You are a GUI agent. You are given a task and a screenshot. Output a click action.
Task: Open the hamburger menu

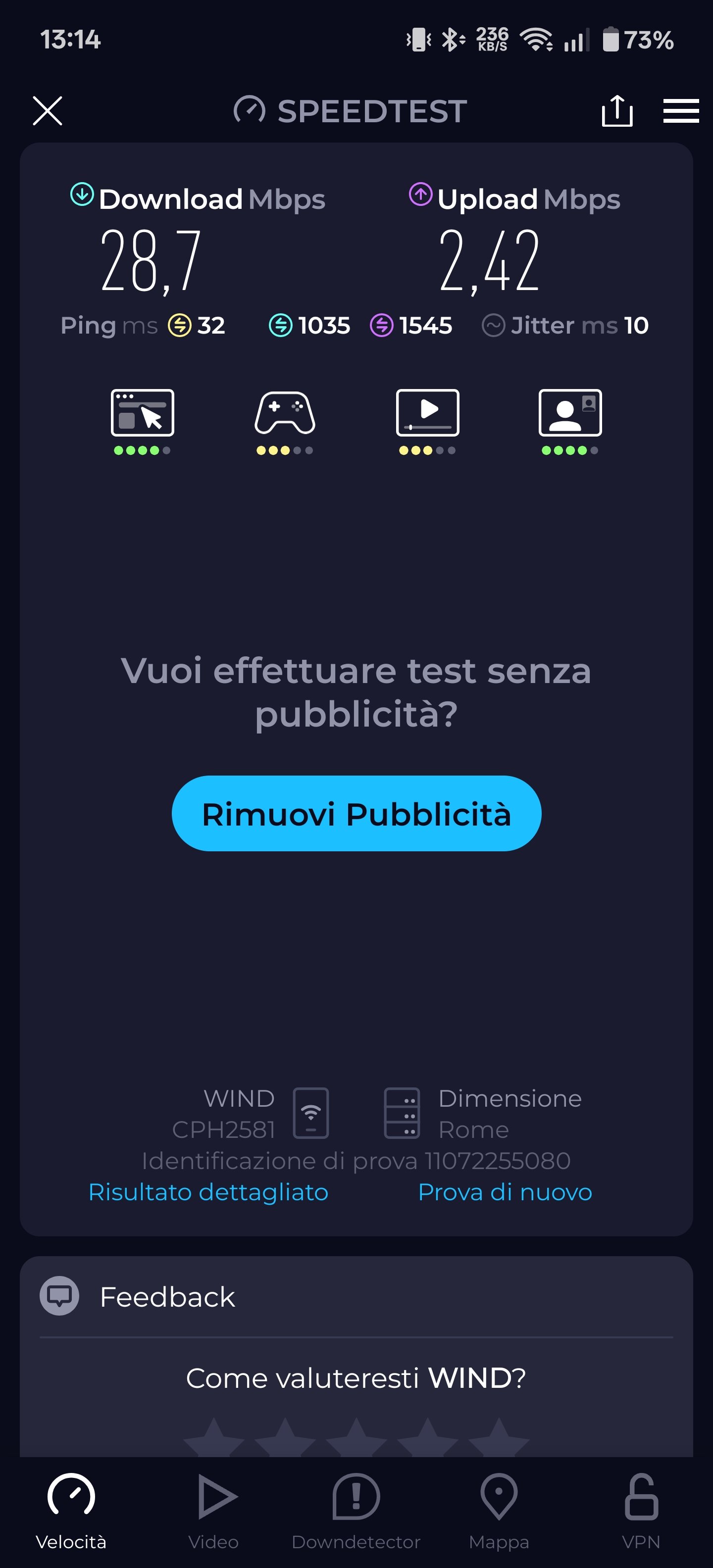pos(681,111)
